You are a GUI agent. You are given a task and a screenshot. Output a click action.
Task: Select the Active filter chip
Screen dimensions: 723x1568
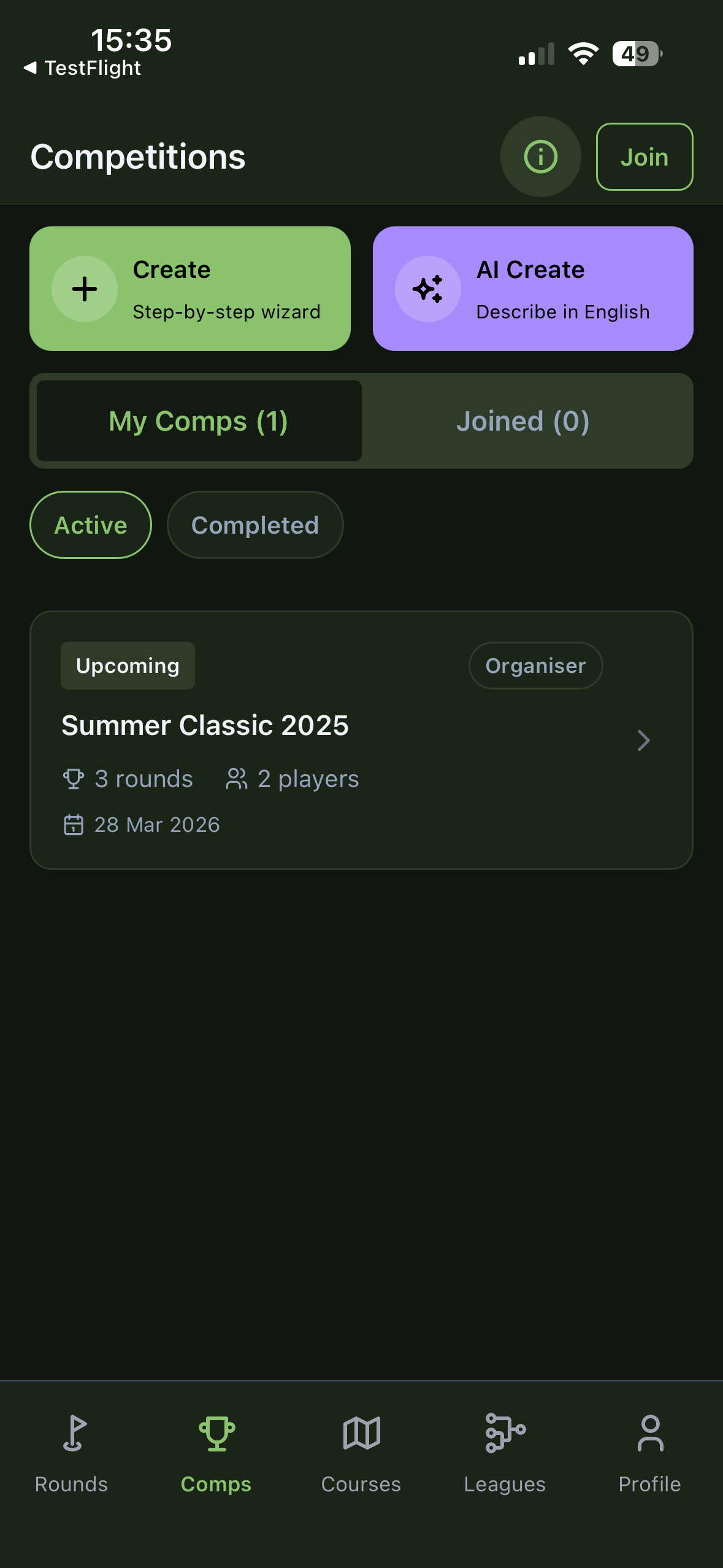91,525
